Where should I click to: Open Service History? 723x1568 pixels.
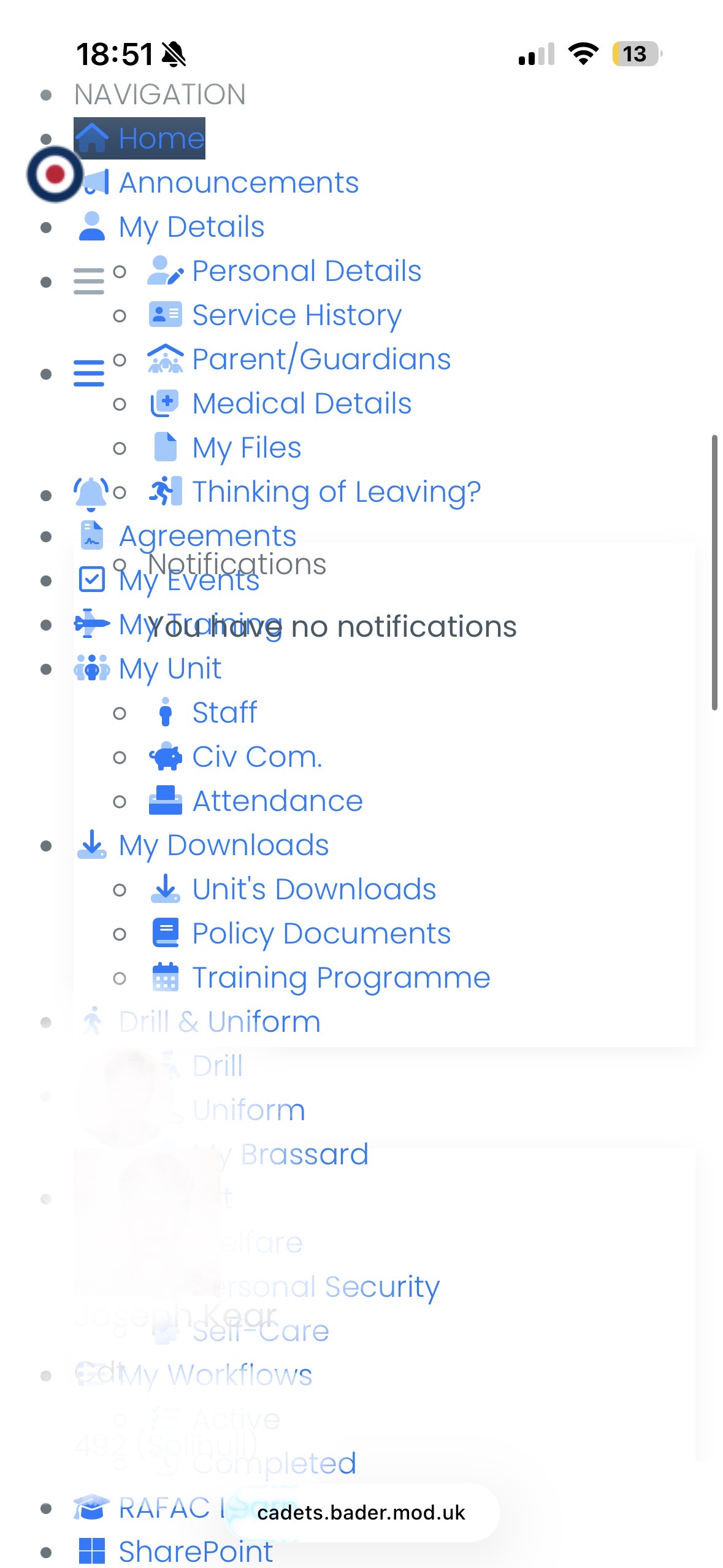click(296, 315)
